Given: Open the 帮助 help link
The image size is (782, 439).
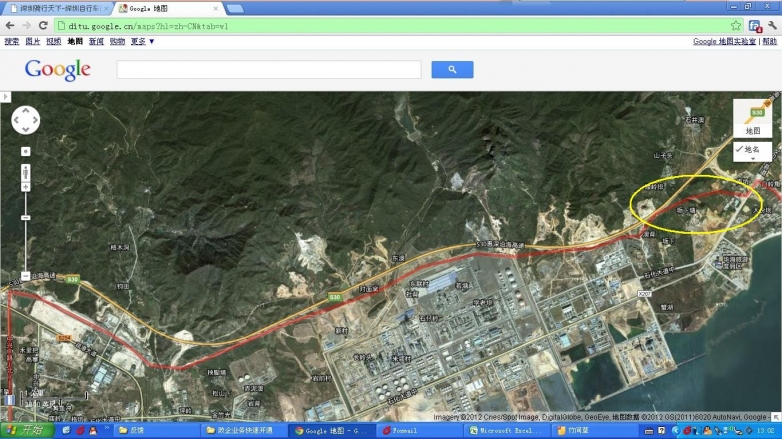Looking at the screenshot, I should tap(769, 42).
